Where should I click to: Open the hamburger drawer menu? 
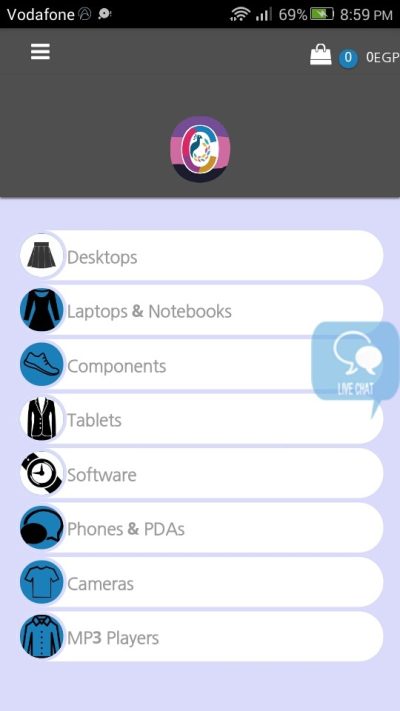click(40, 53)
